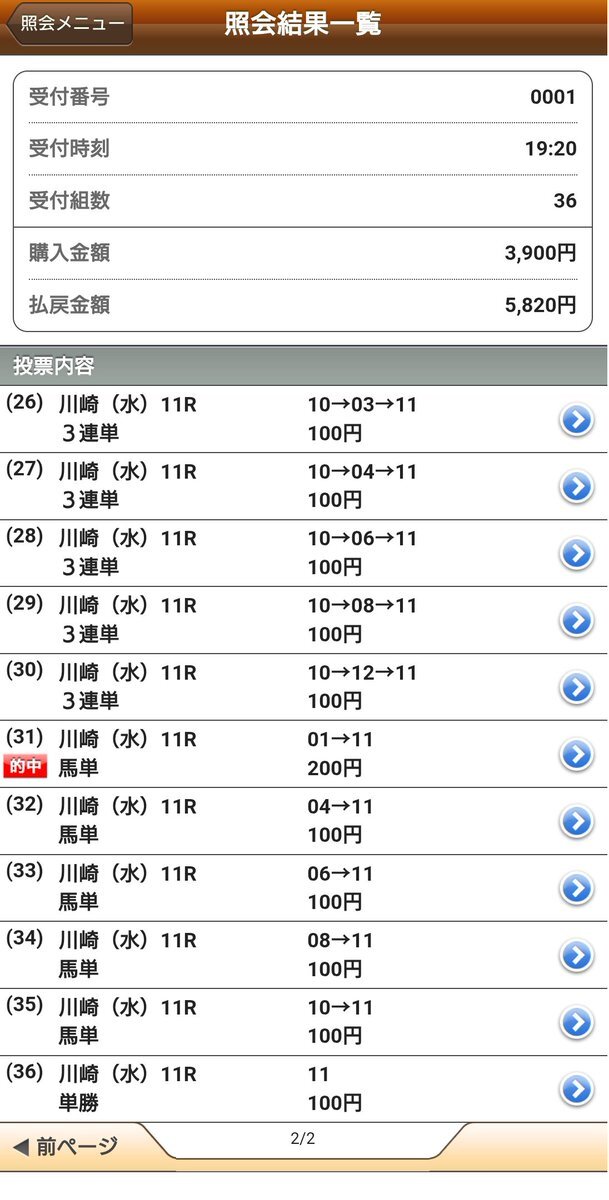The height and width of the screenshot is (1200, 609).
Task: Open details for bet 26 (10→03→11)
Action: (x=304, y=419)
